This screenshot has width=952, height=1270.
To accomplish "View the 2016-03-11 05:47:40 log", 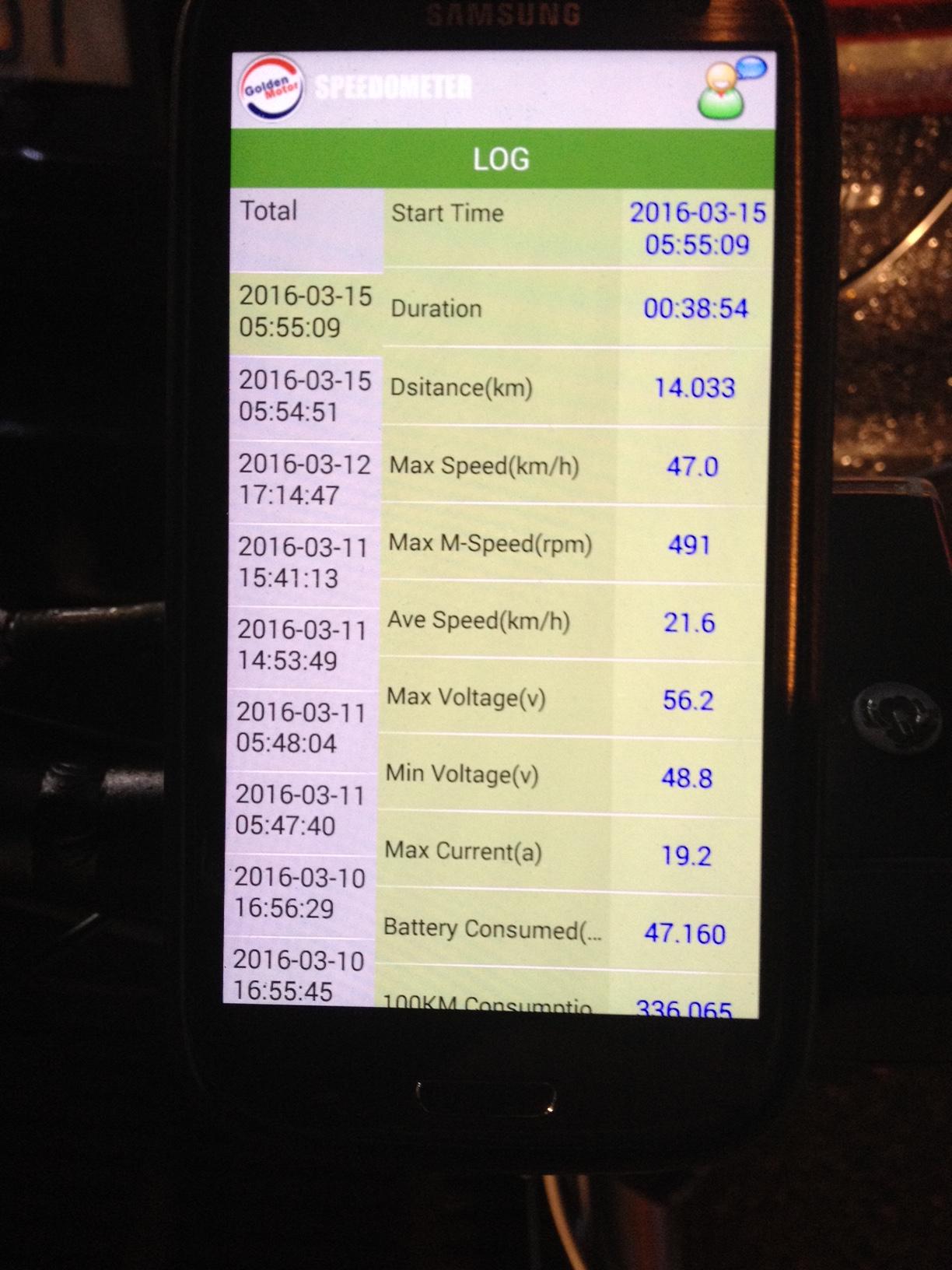I will (300, 810).
